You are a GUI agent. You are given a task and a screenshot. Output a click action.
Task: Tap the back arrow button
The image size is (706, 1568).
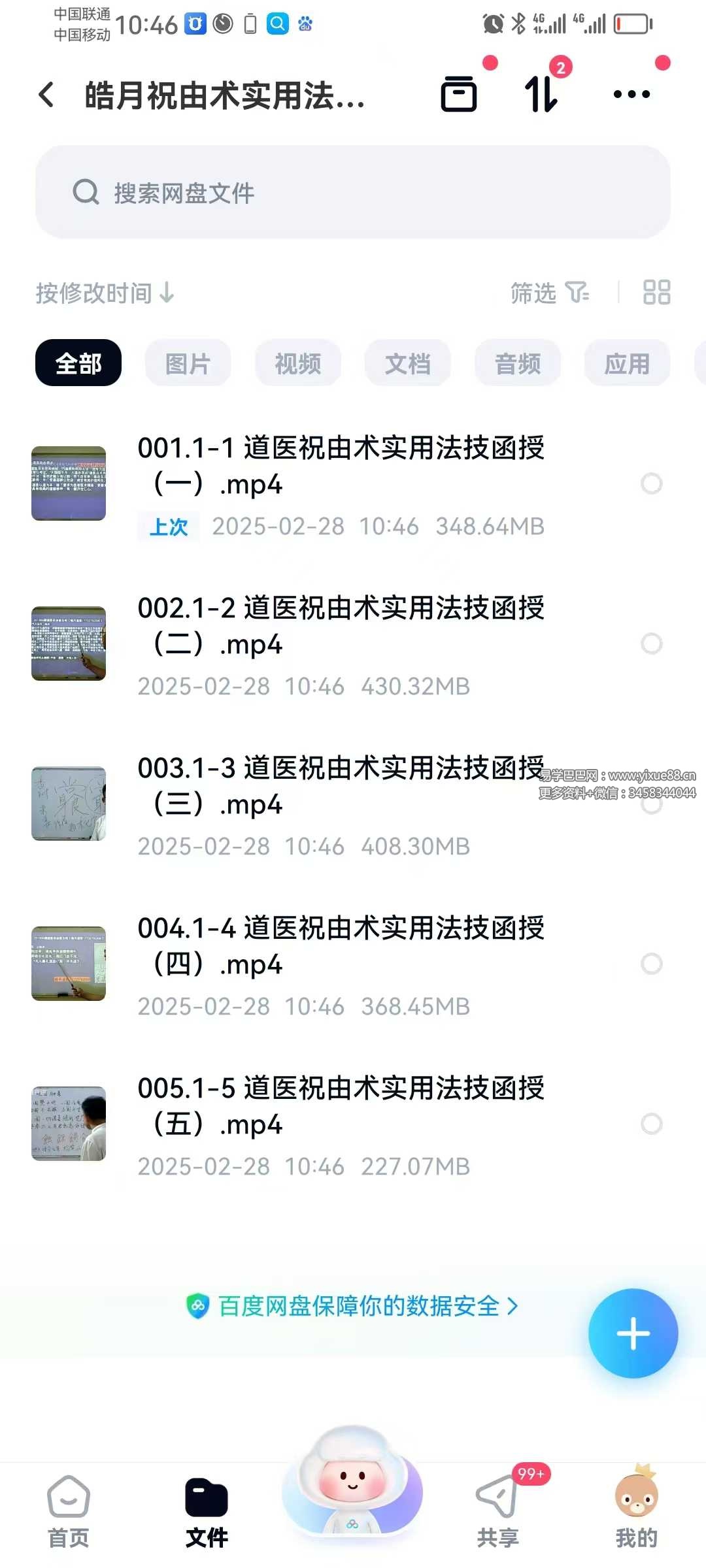46,94
